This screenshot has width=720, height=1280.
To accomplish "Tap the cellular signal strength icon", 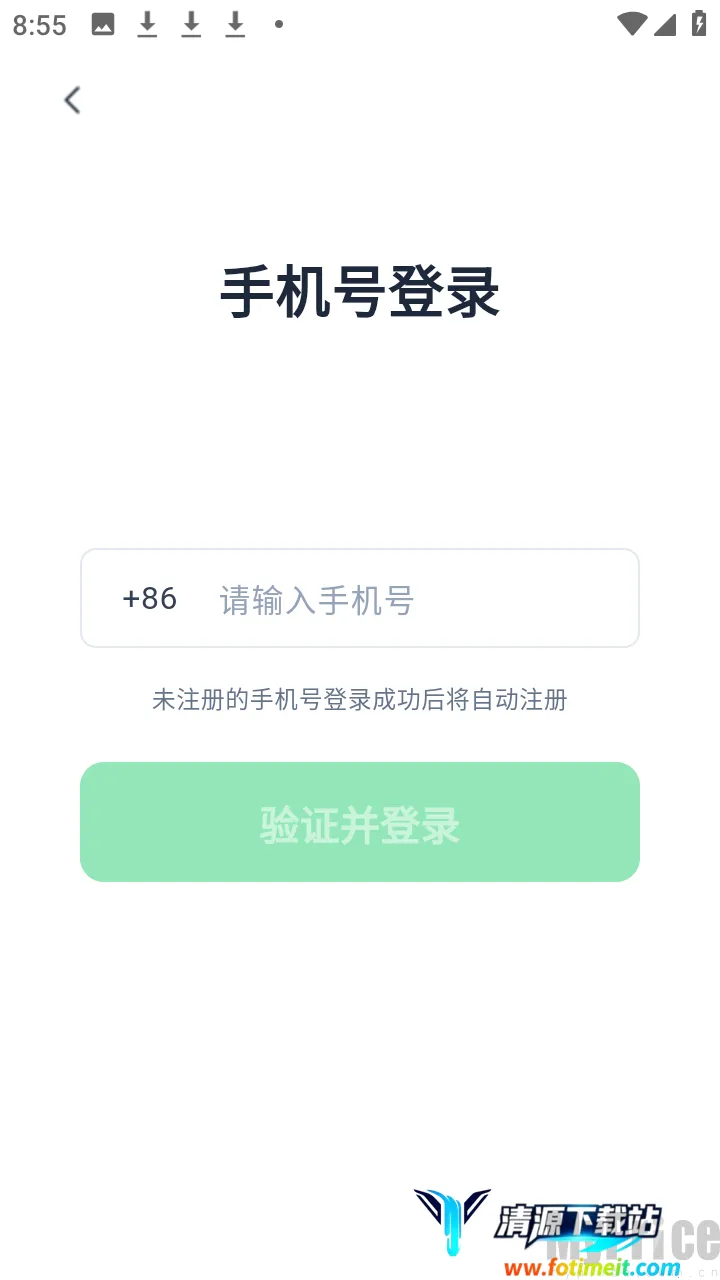I will click(666, 24).
